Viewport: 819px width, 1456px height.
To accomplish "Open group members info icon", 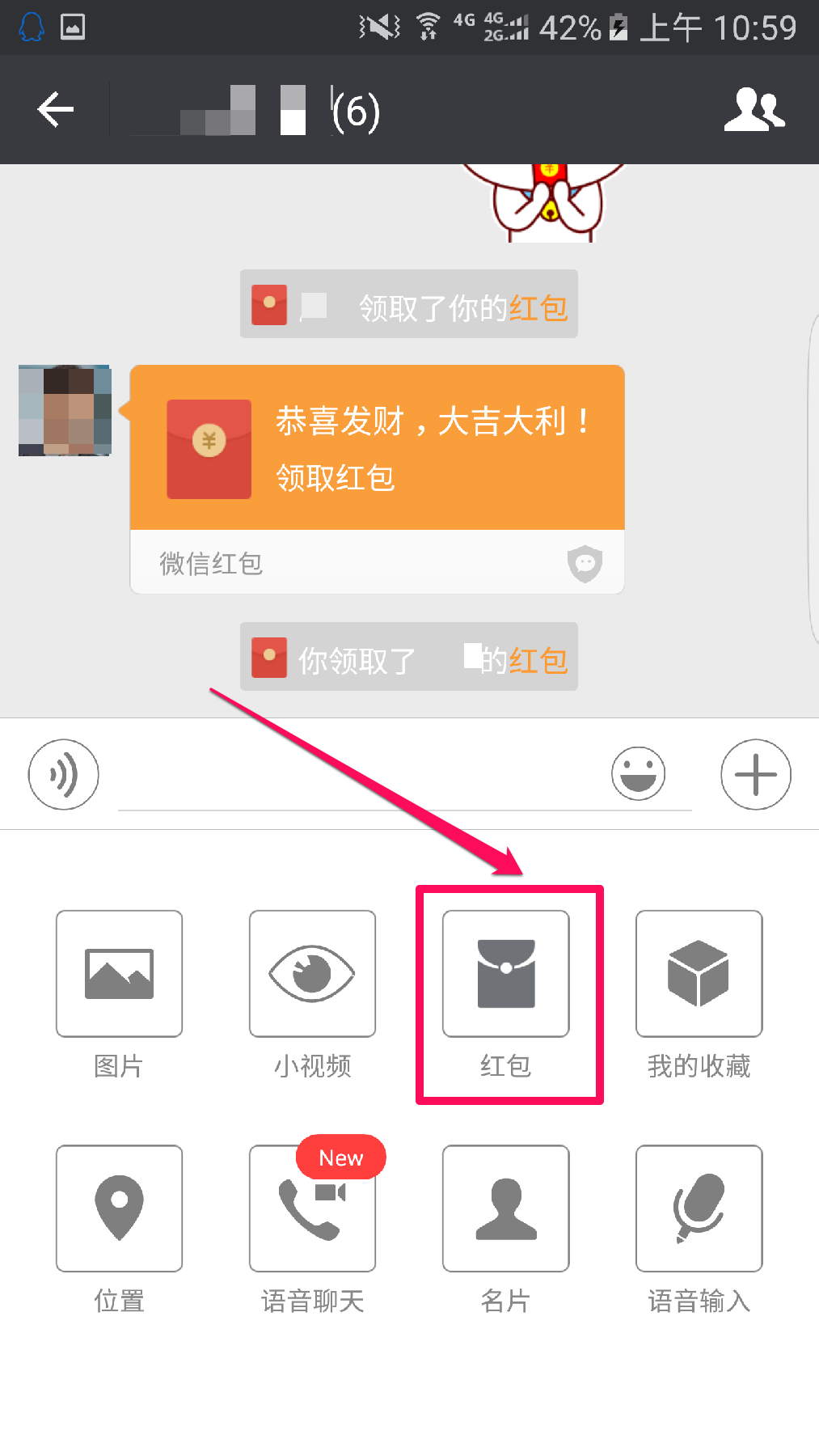I will (x=754, y=109).
